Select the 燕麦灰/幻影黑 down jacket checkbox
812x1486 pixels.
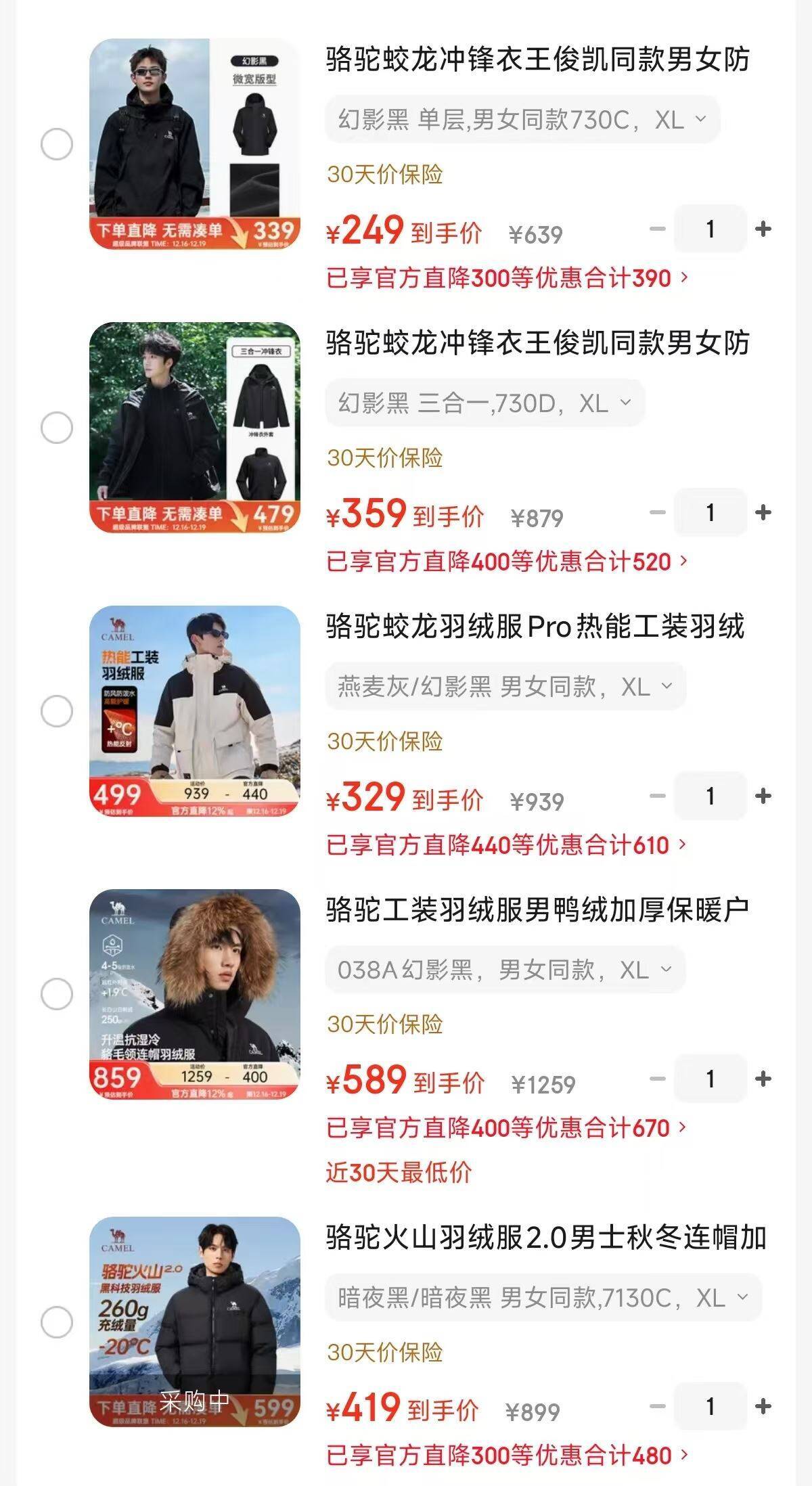pyautogui.click(x=57, y=711)
